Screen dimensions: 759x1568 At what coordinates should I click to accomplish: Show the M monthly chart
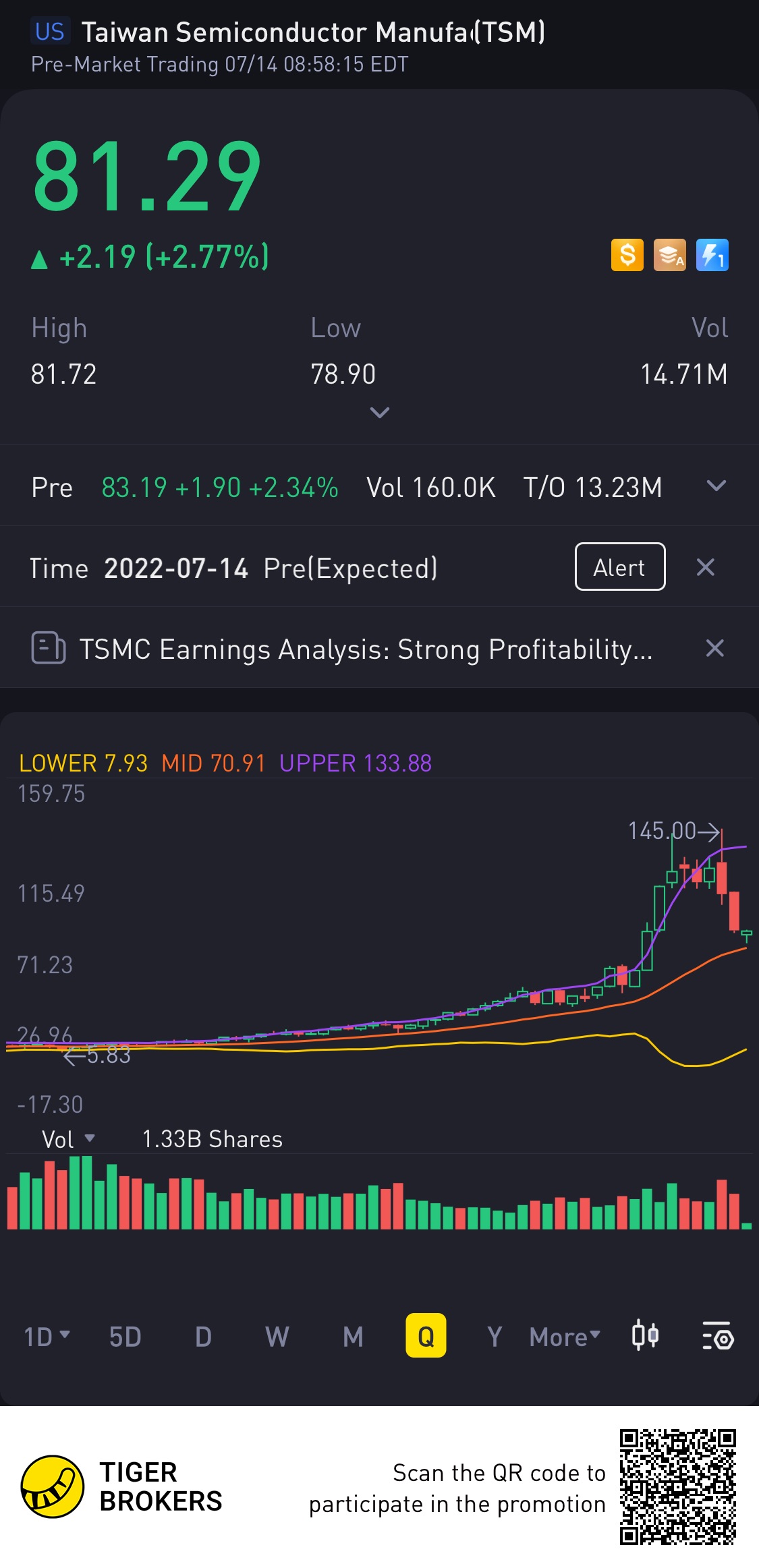pyautogui.click(x=353, y=1336)
